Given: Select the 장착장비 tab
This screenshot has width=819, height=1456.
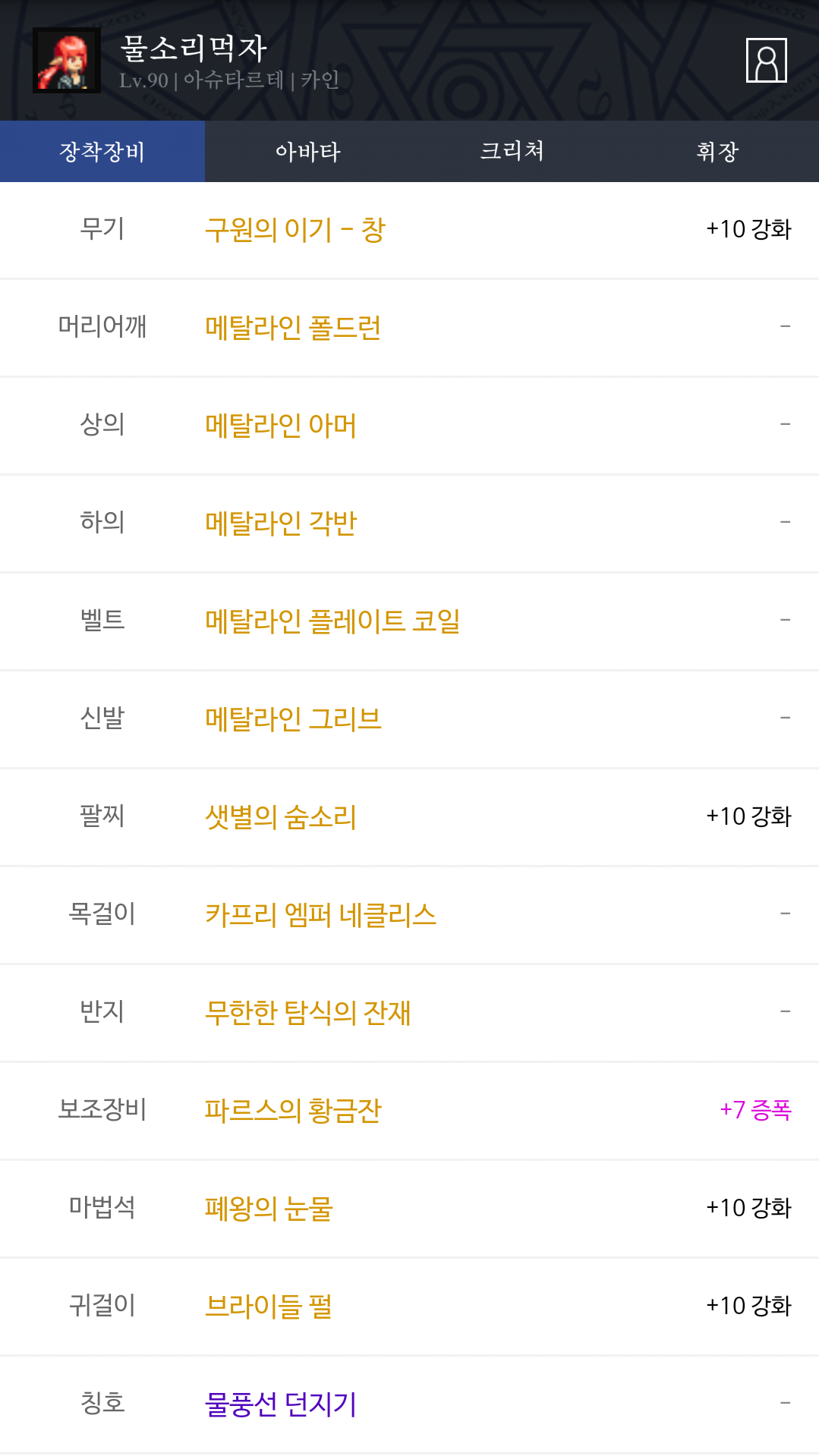Looking at the screenshot, I should coord(102,152).
